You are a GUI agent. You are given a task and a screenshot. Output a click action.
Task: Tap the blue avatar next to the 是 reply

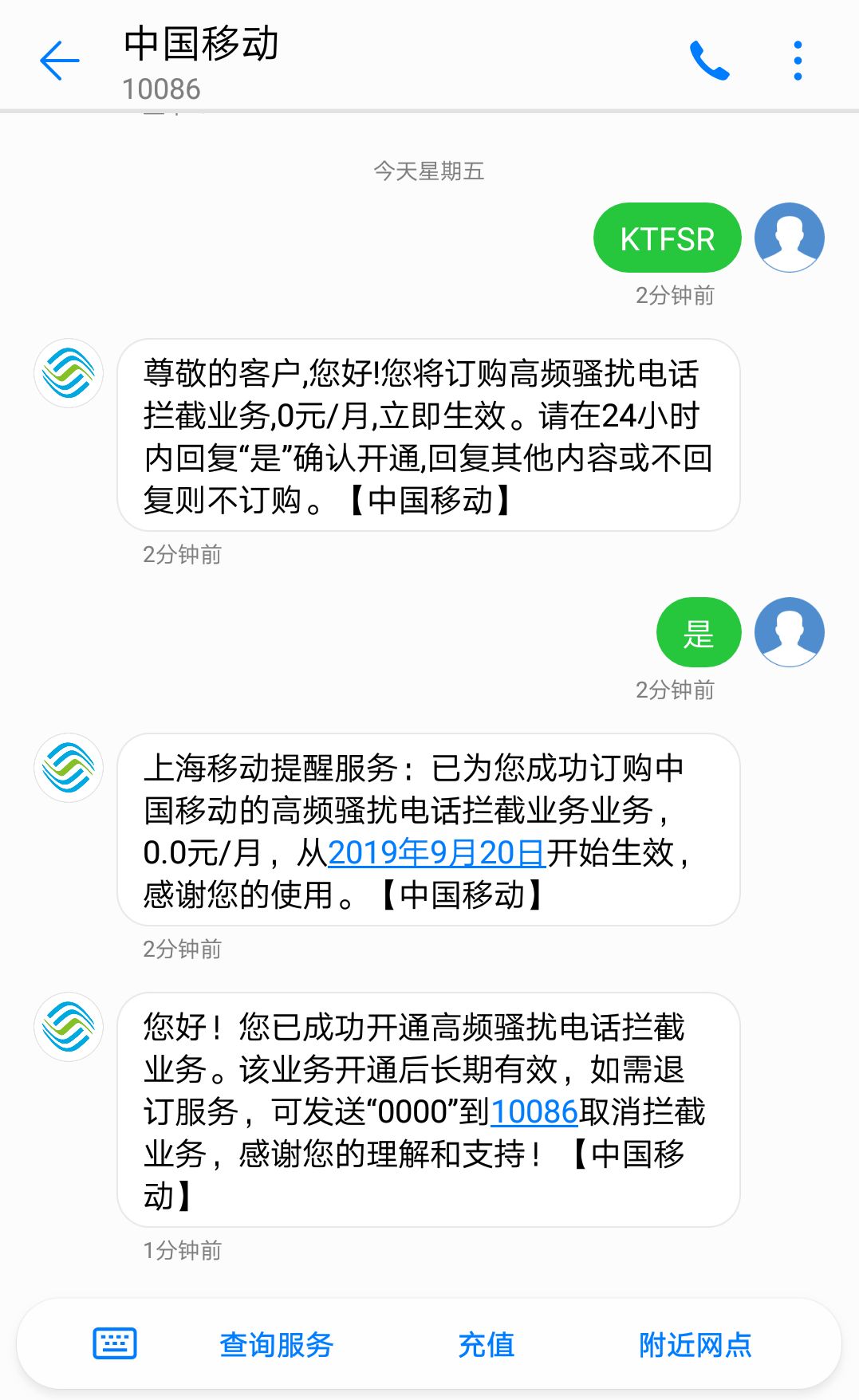tap(789, 632)
